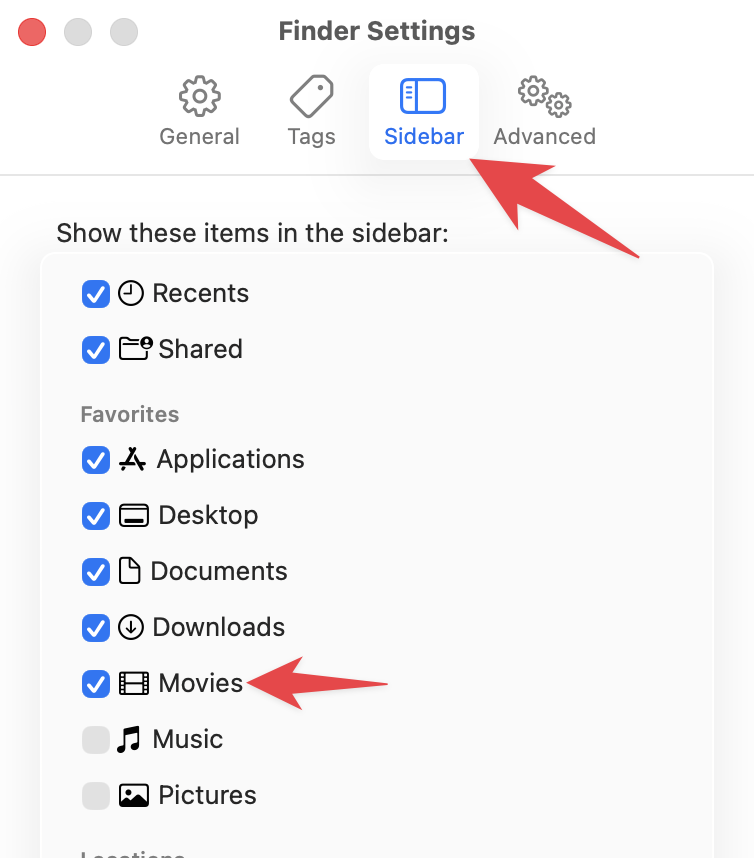Viewport: 754px width, 858px height.
Task: Toggle the Desktop checkbox off
Action: pyautogui.click(x=96, y=516)
